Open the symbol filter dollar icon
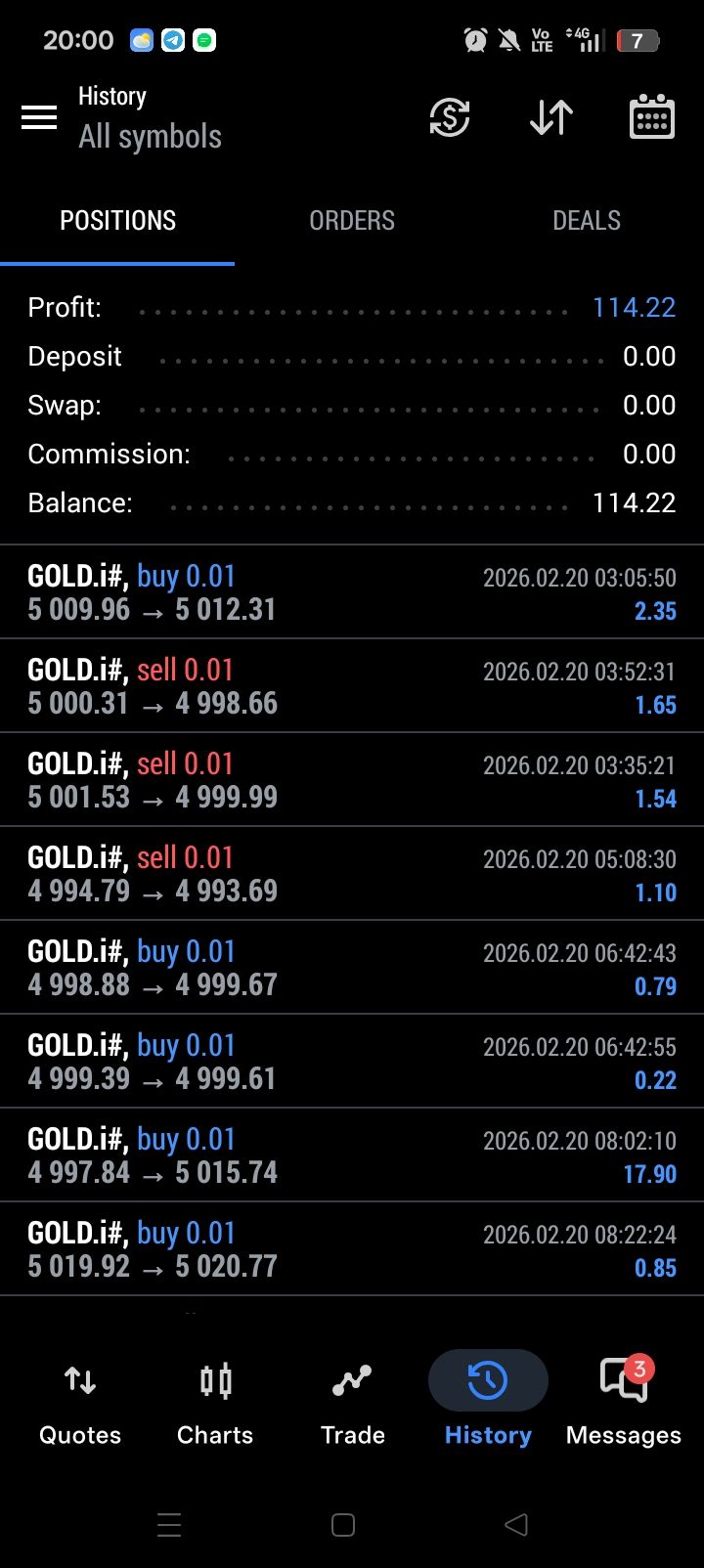 pos(450,118)
